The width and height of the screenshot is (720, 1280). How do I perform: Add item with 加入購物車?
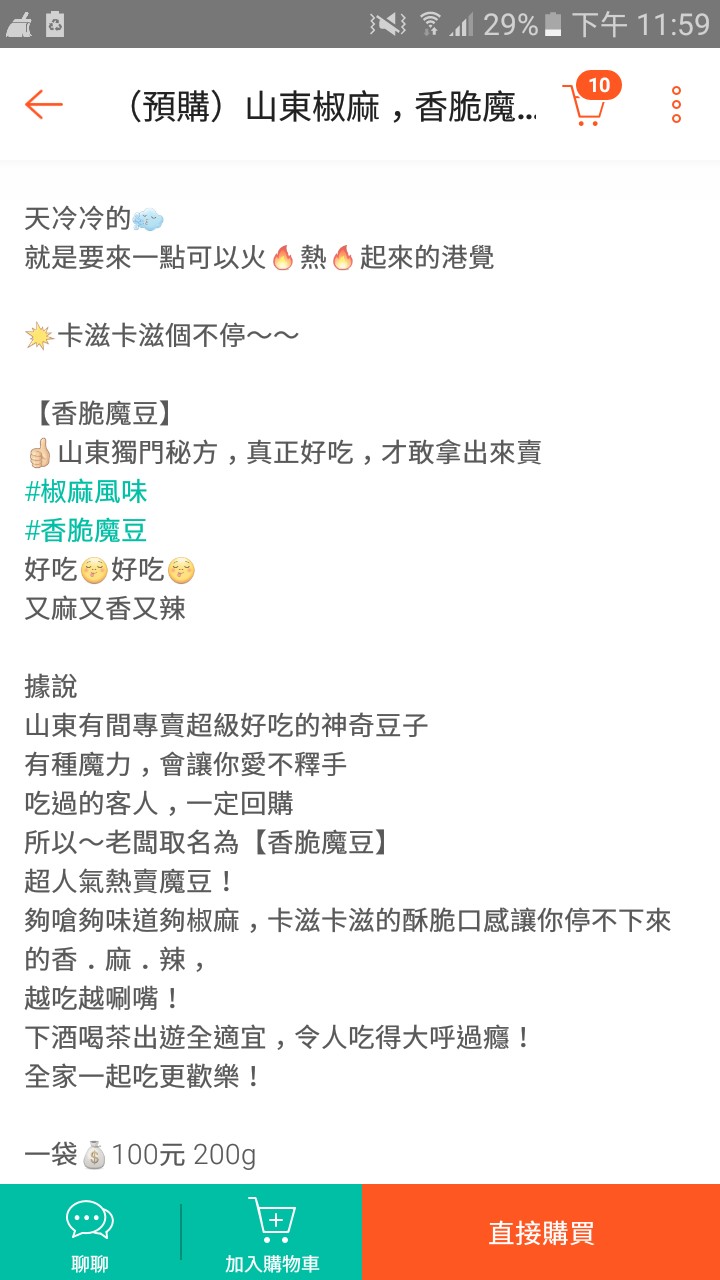click(272, 1233)
